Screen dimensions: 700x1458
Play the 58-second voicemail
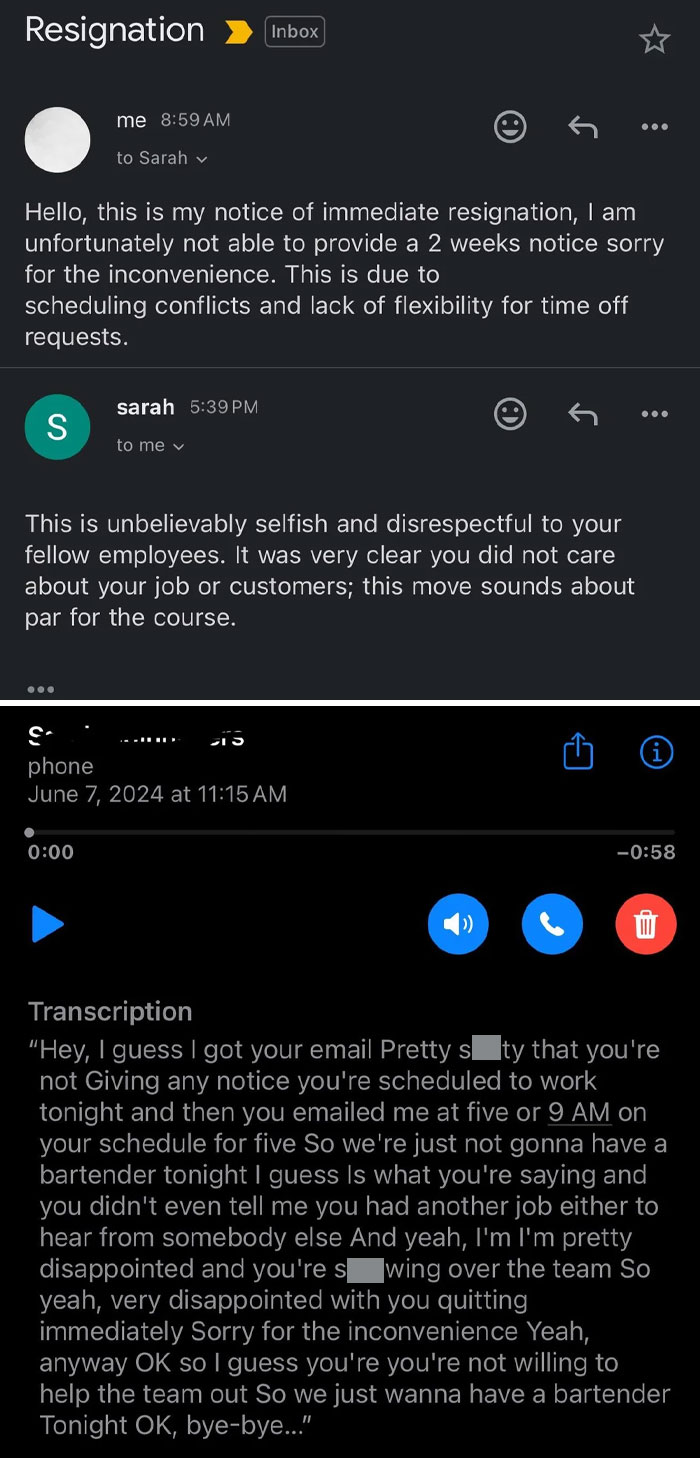(47, 924)
